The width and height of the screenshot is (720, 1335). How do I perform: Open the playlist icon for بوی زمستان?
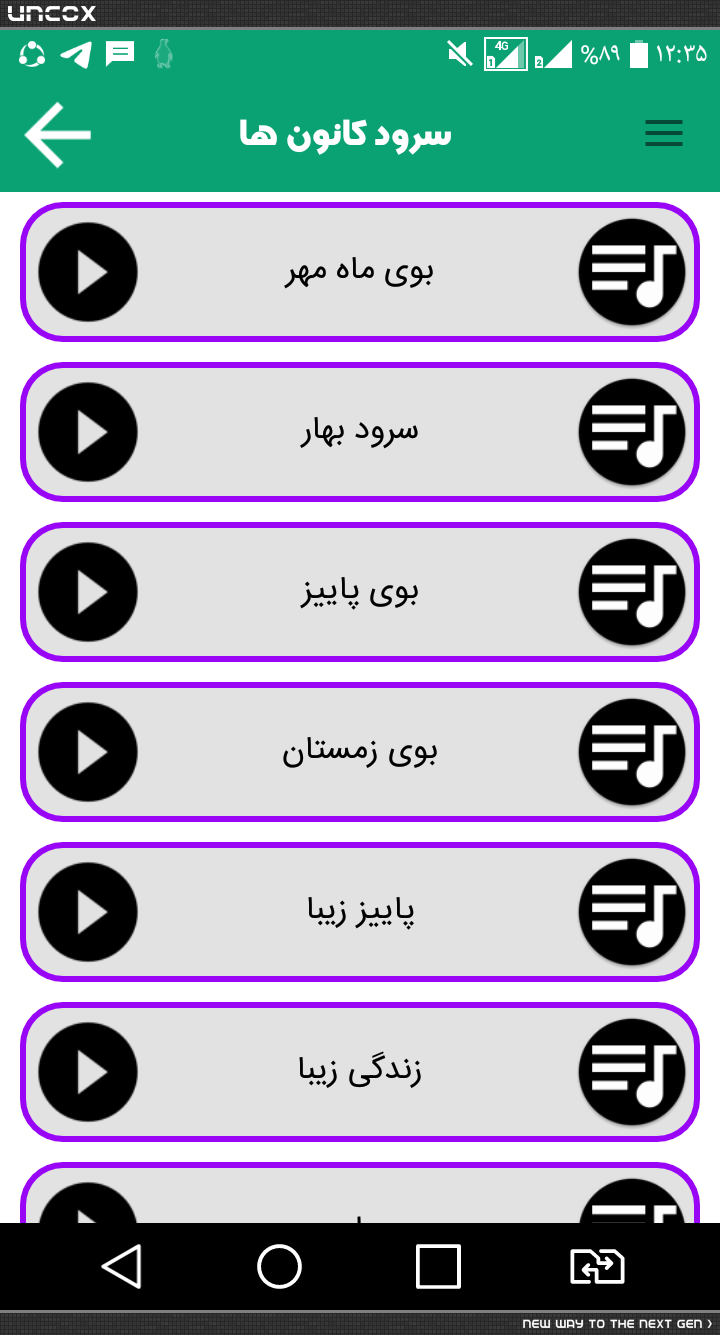(x=632, y=752)
